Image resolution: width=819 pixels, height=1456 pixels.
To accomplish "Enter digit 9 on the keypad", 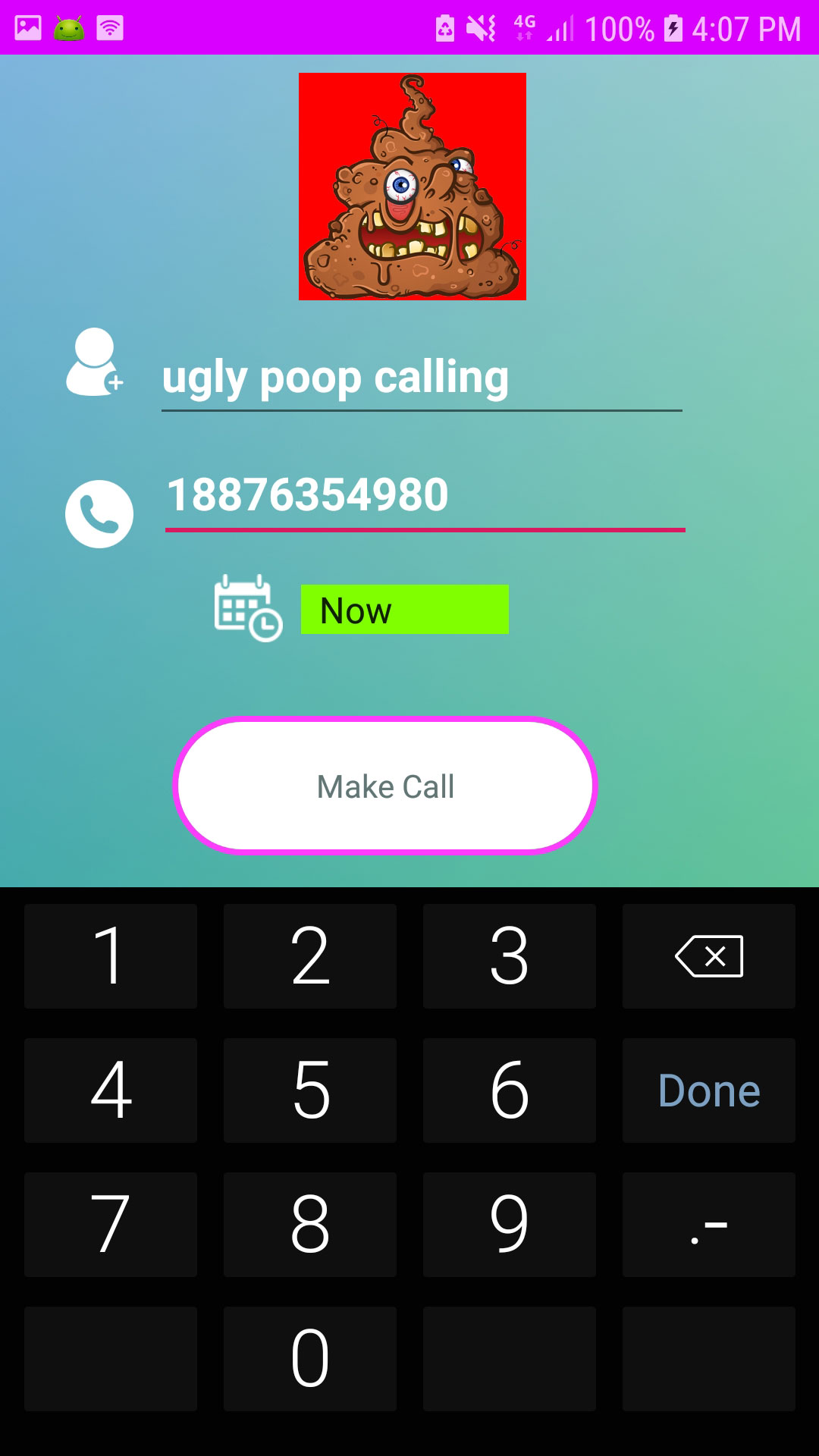I will tap(509, 1225).
